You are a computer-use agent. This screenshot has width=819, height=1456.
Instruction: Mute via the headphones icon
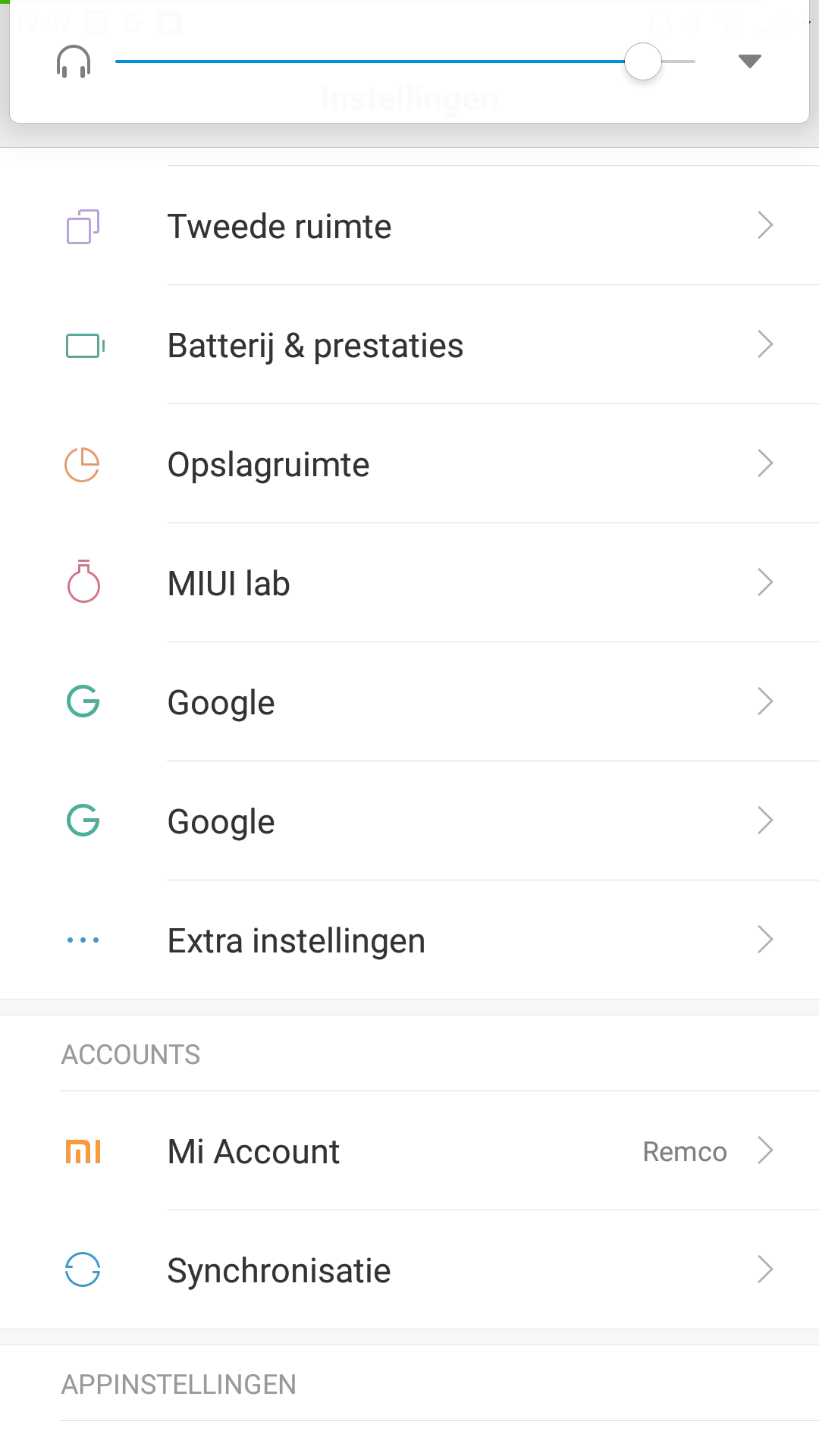pyautogui.click(x=74, y=61)
